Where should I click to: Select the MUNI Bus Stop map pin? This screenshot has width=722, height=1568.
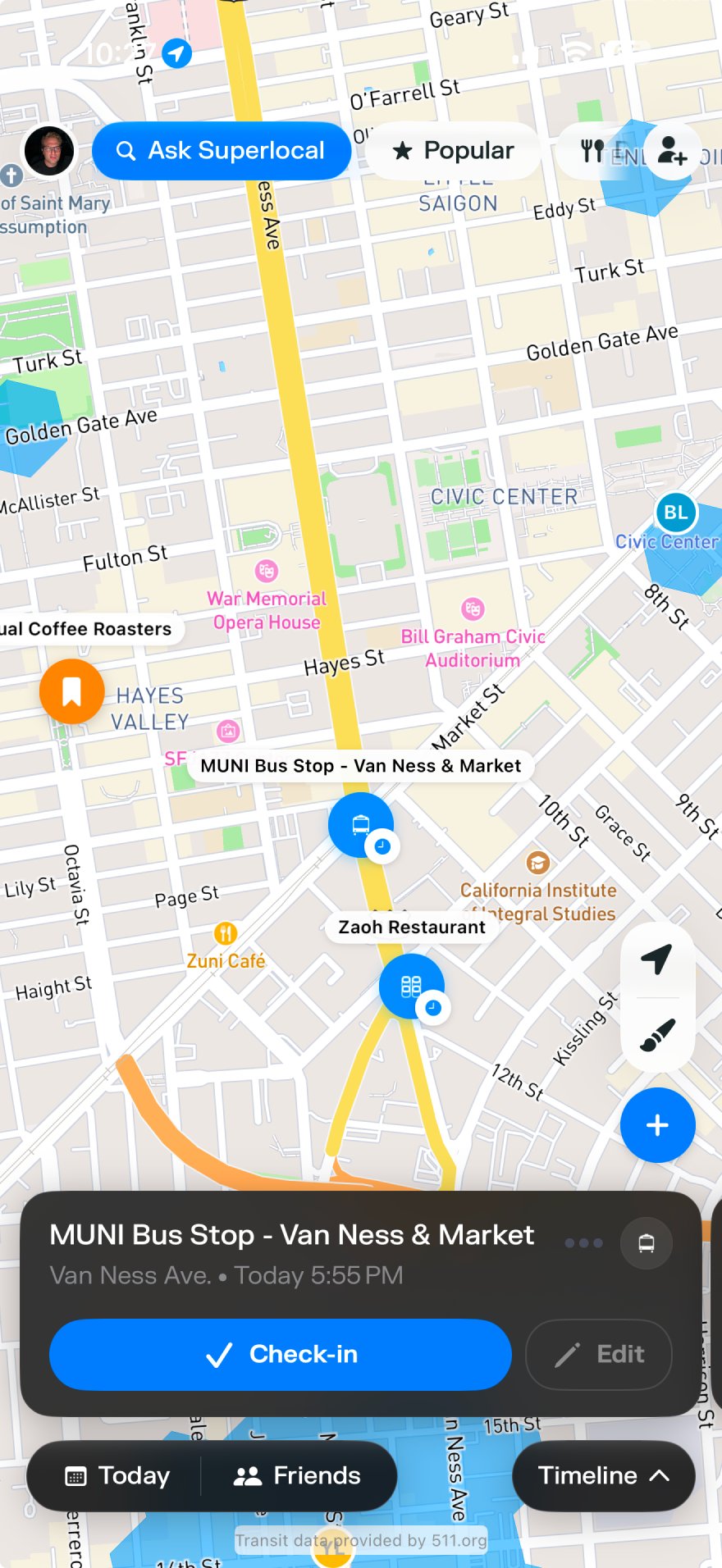tap(361, 824)
